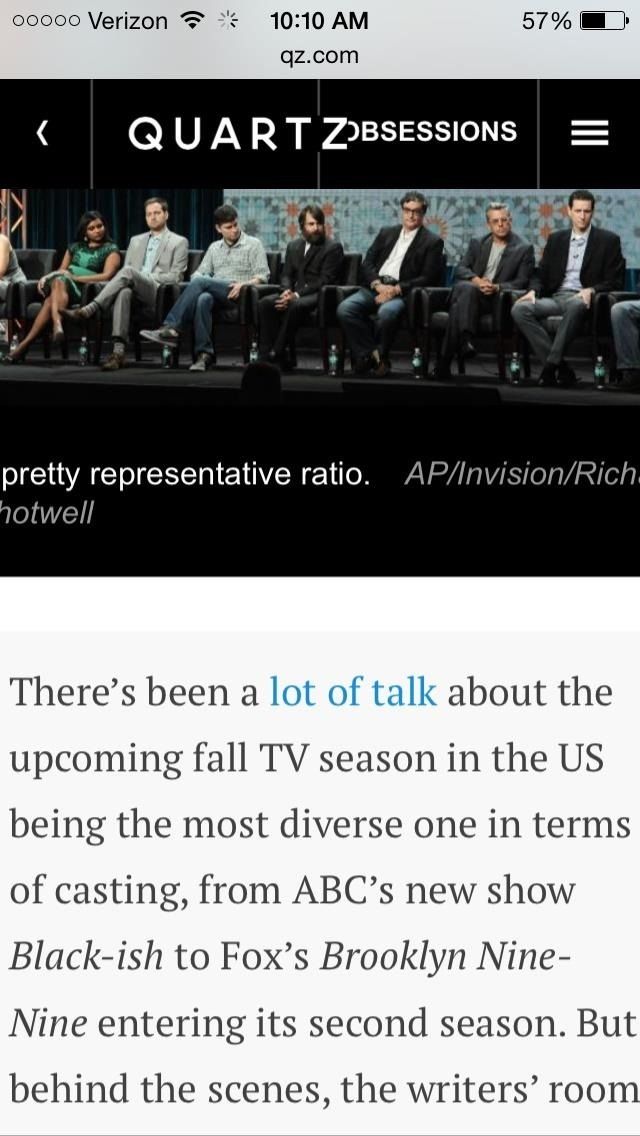The height and width of the screenshot is (1136, 640).
Task: Open the hamburger menu
Action: (589, 133)
